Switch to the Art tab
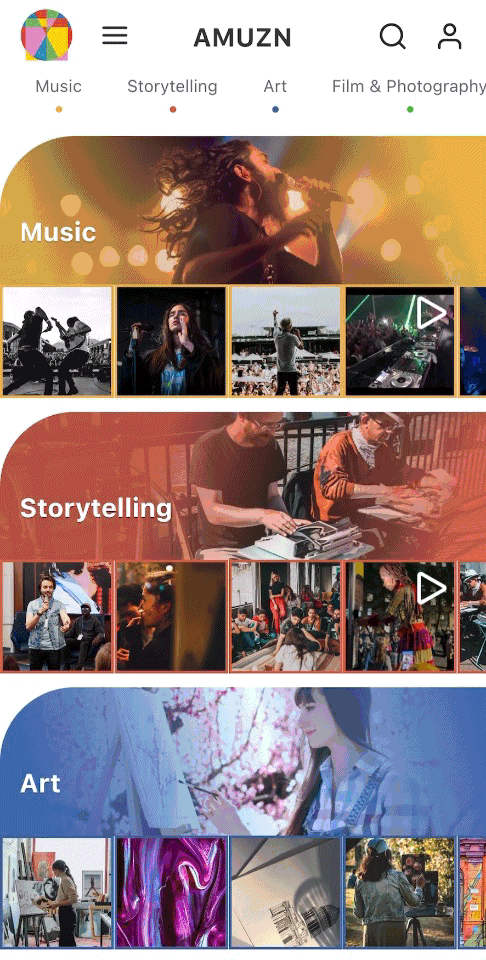The image size is (486, 960). [275, 87]
